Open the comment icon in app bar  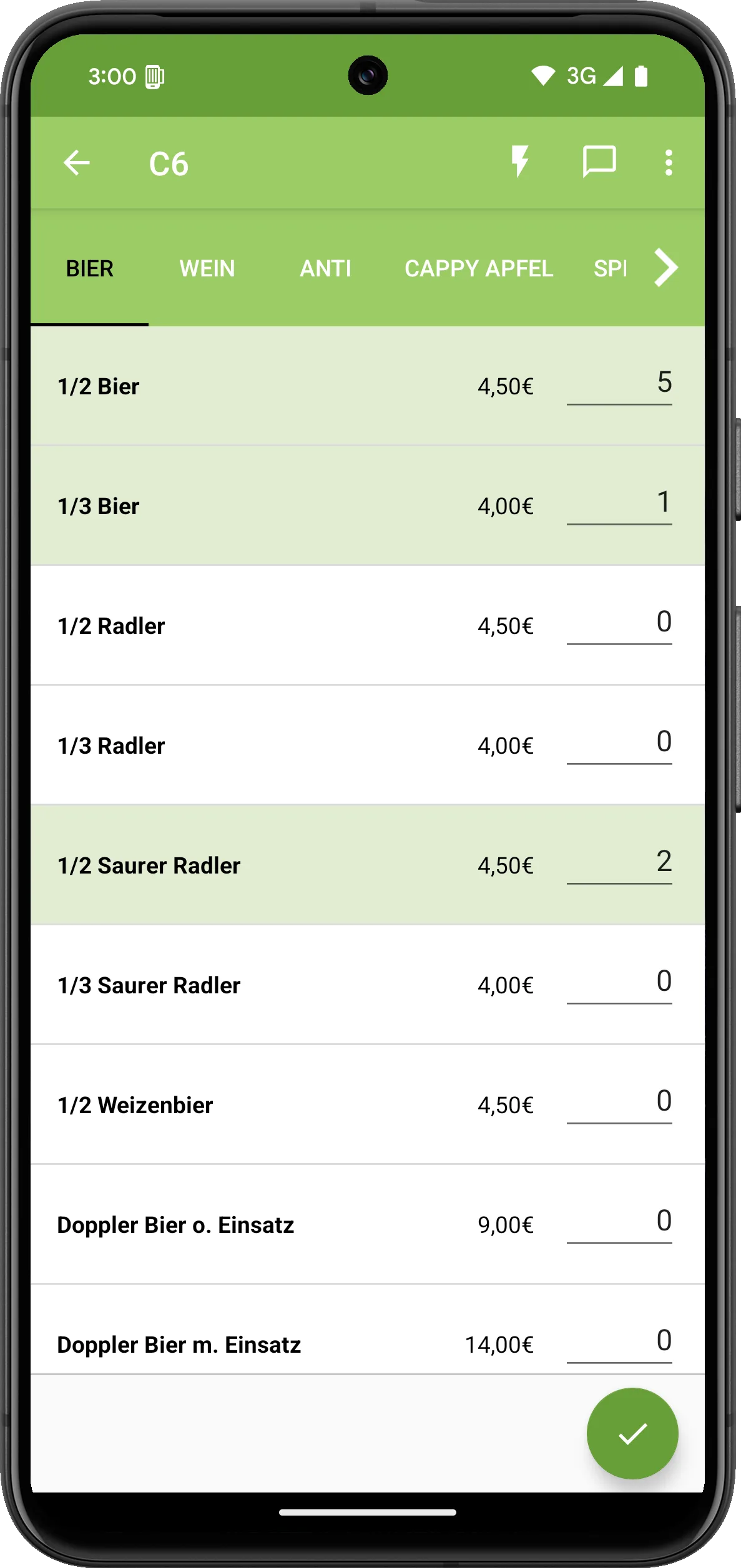599,162
